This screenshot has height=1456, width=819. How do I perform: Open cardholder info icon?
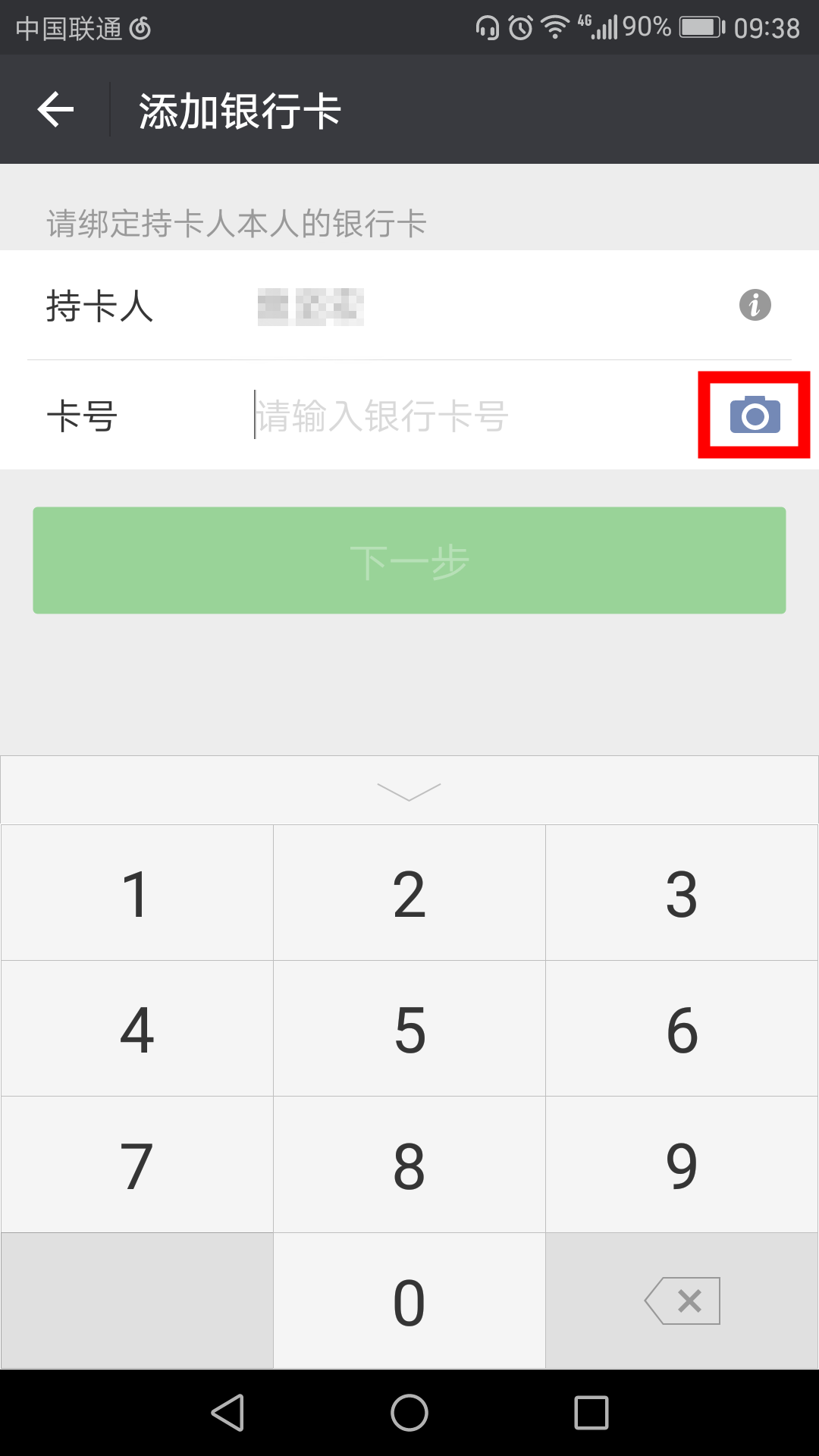[755, 305]
